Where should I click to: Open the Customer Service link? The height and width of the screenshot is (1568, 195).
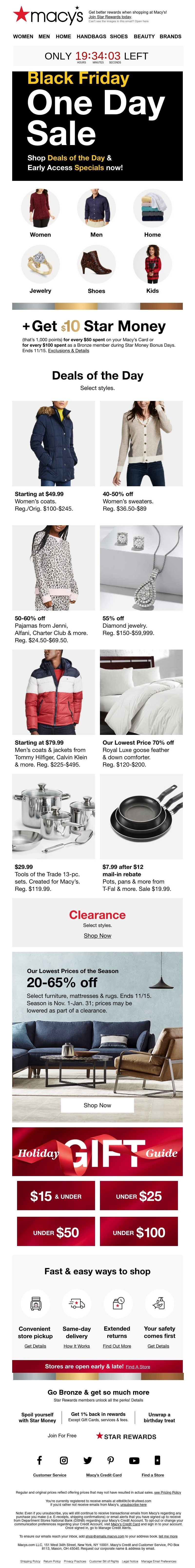[50, 1475]
